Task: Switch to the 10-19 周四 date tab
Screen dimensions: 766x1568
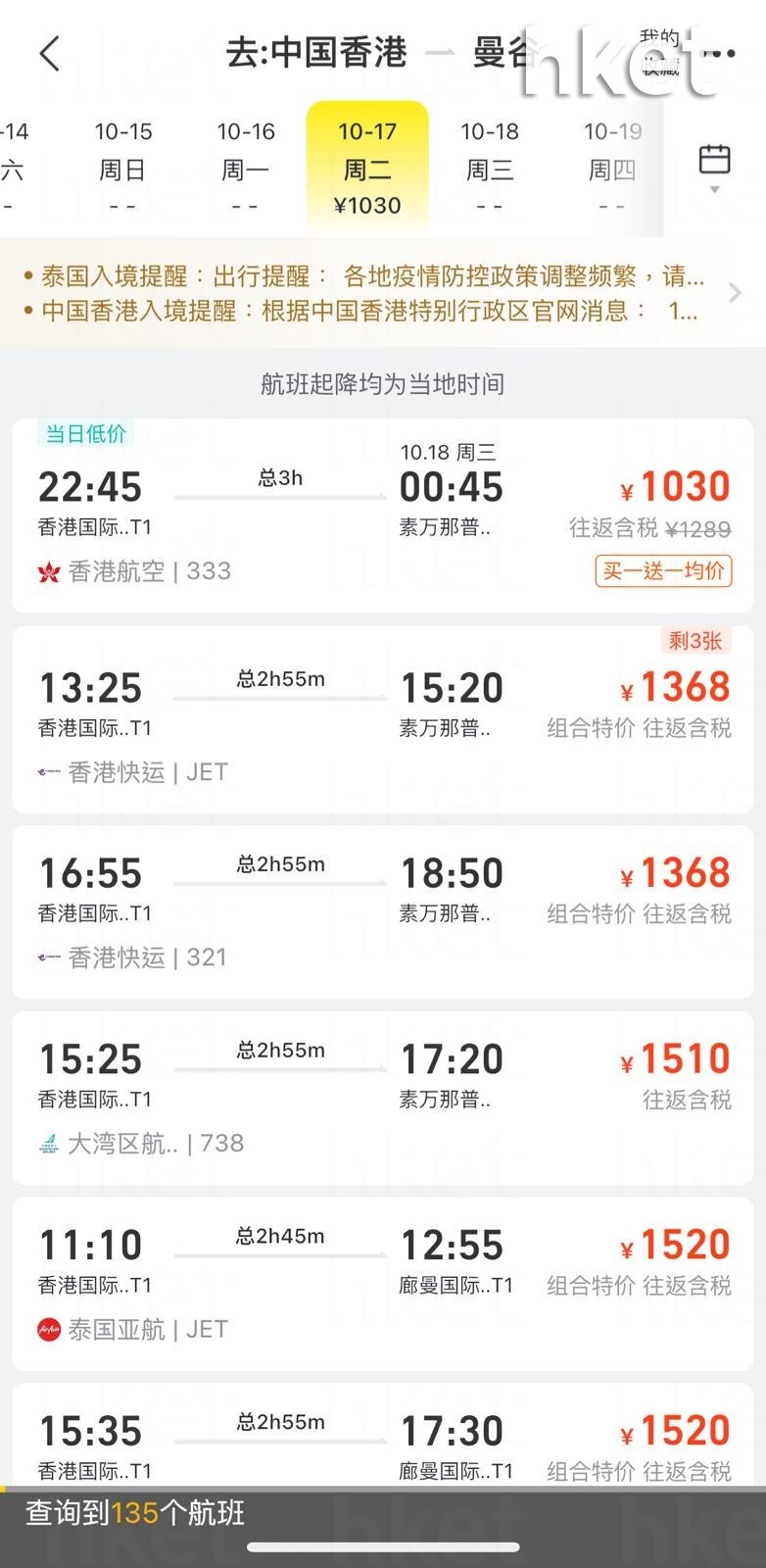Action: (612, 169)
